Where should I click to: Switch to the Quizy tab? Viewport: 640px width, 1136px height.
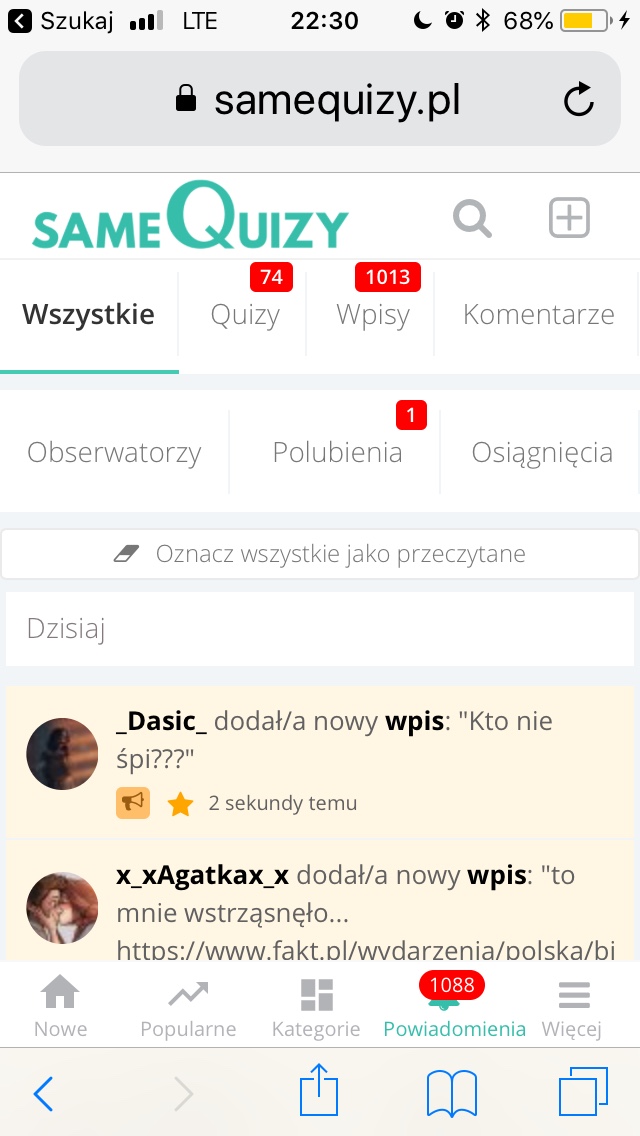coord(245,315)
